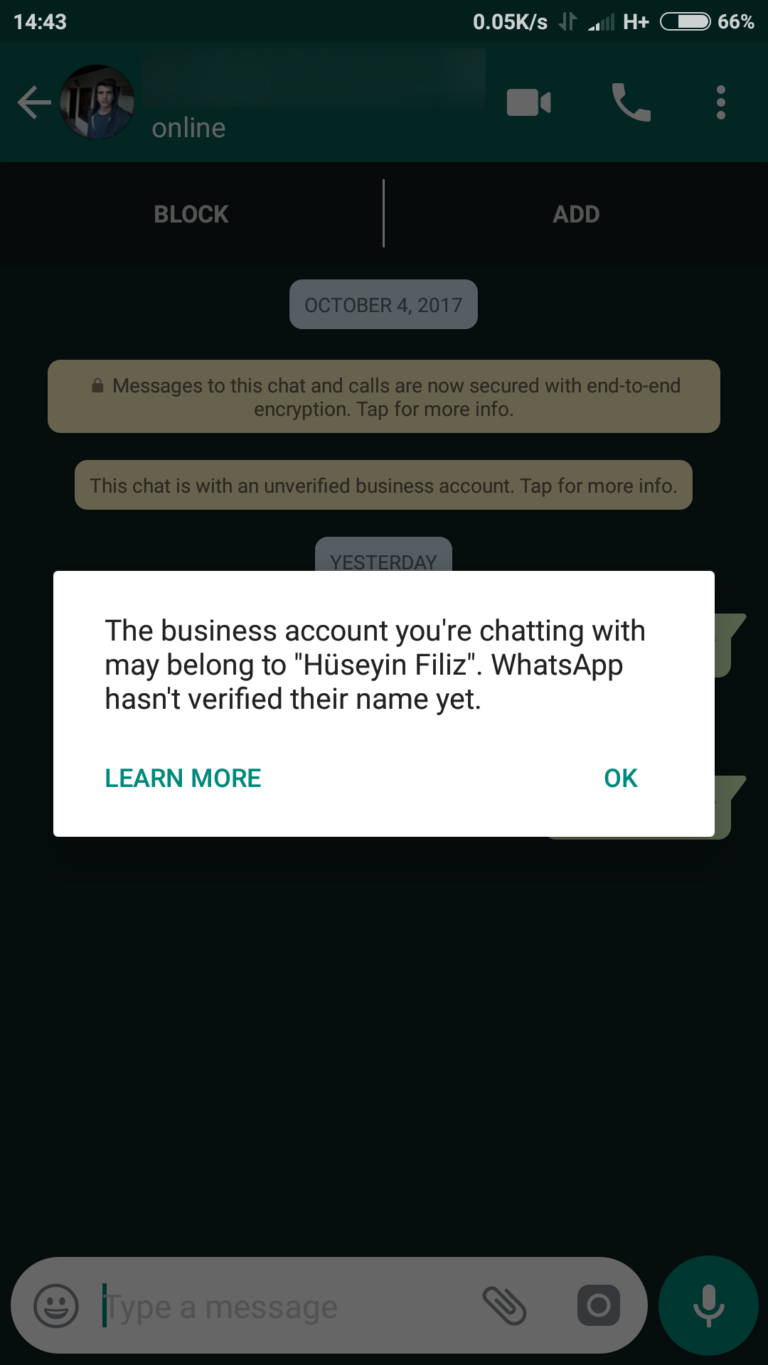The image size is (768, 1365).
Task: Add this contact
Action: 576,214
